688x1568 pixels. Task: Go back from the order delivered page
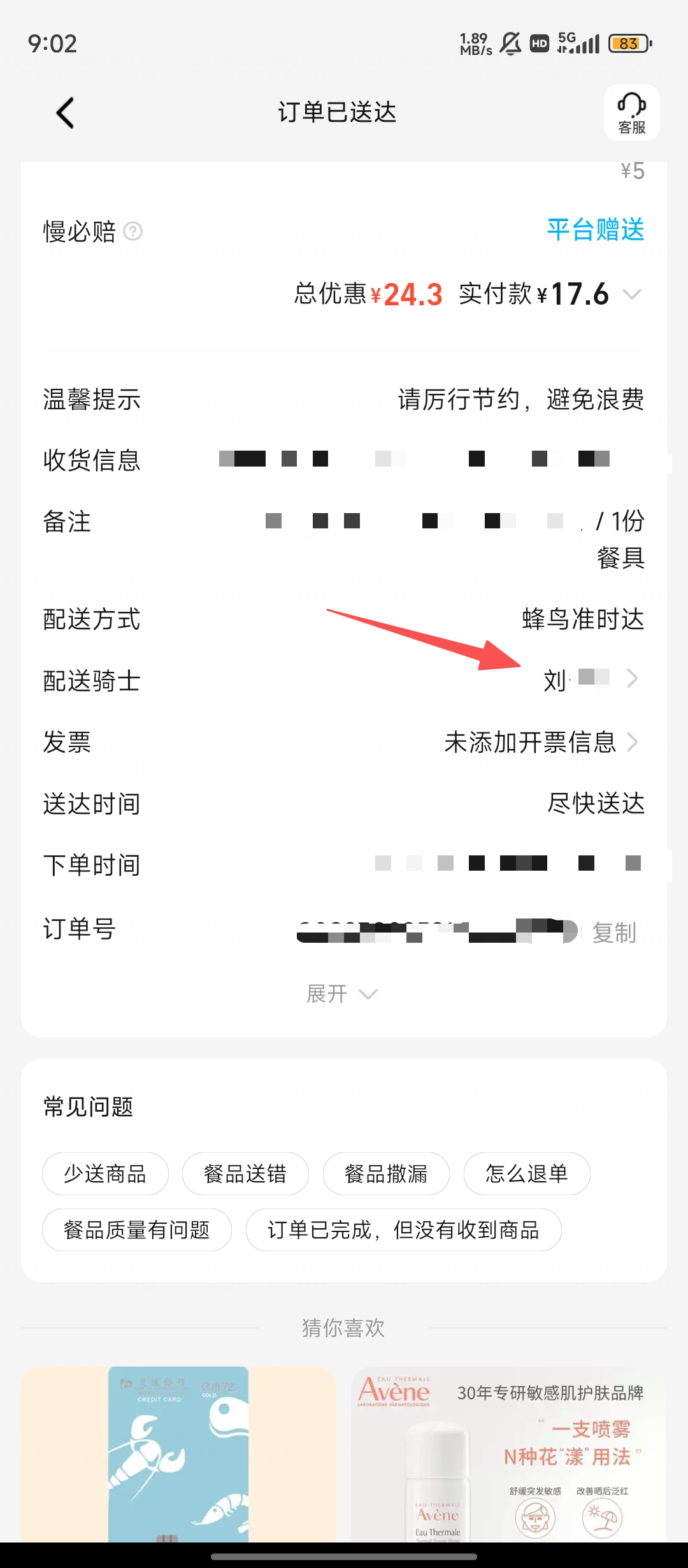pyautogui.click(x=66, y=113)
